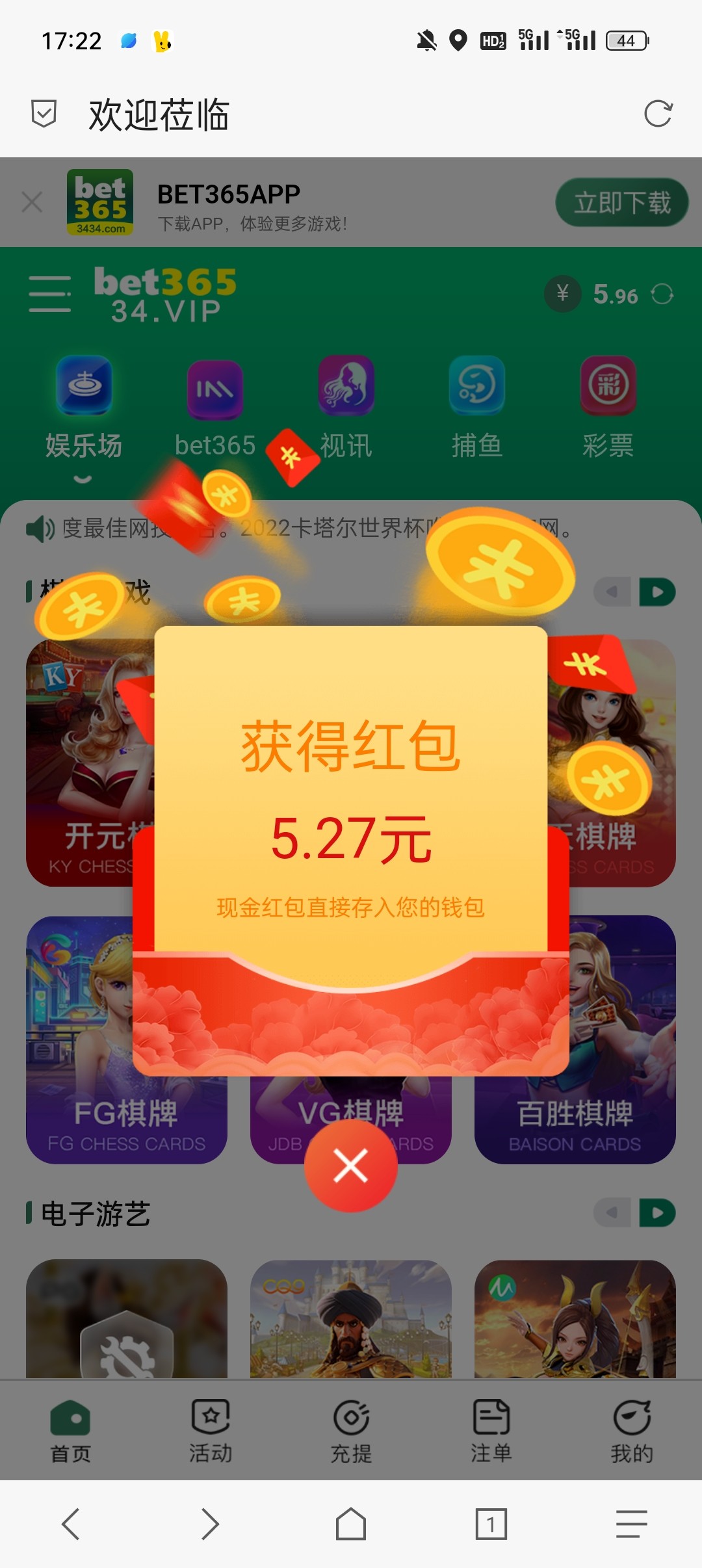Go back with the browser back arrow

[x=70, y=1524]
